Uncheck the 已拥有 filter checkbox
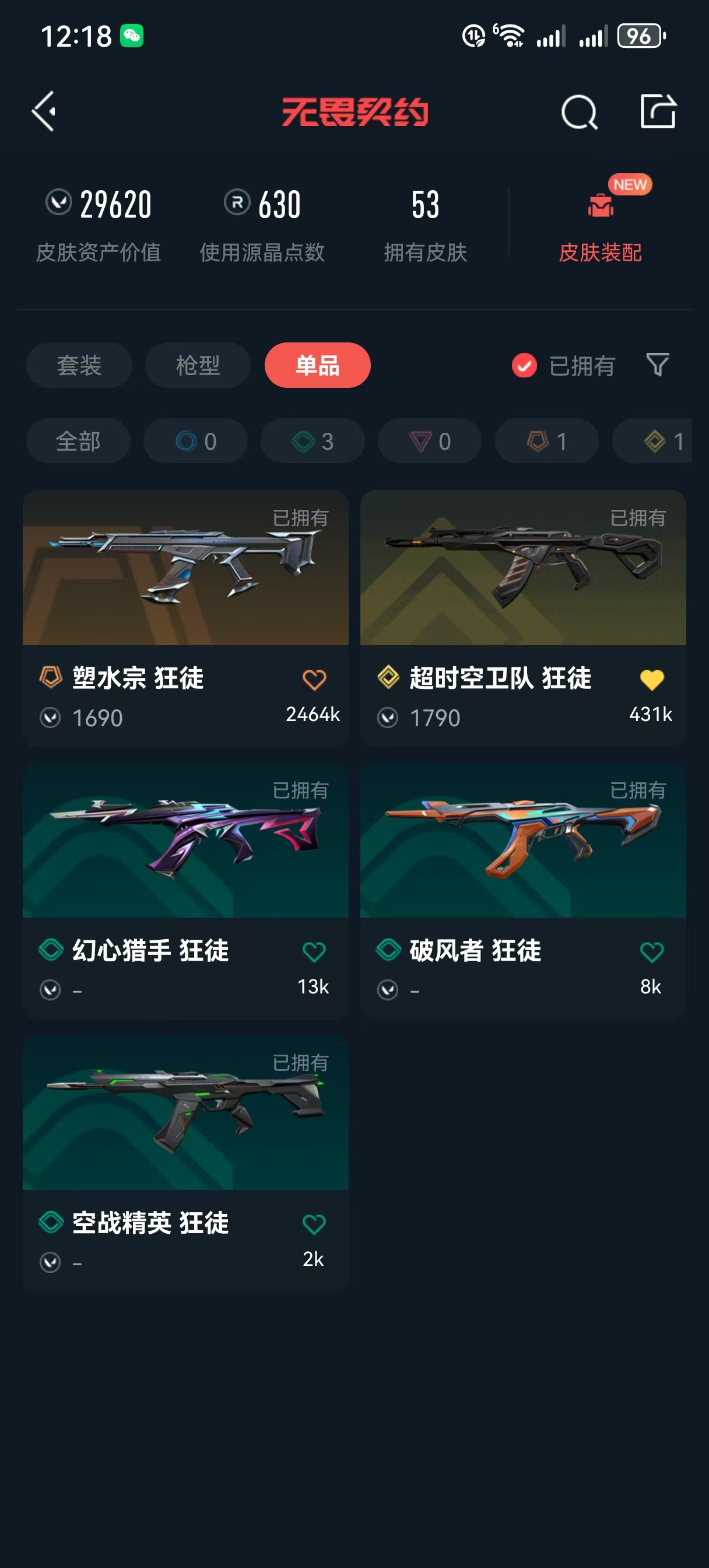709x1568 pixels. (x=524, y=366)
